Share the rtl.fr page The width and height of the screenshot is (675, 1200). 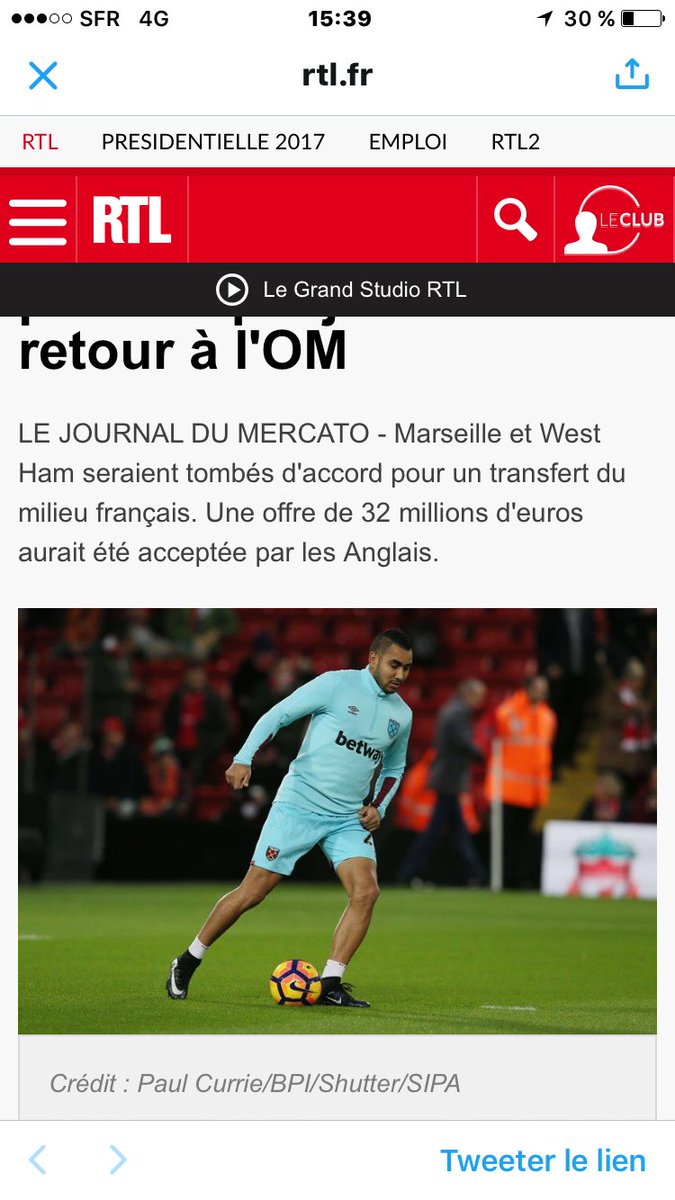632,74
